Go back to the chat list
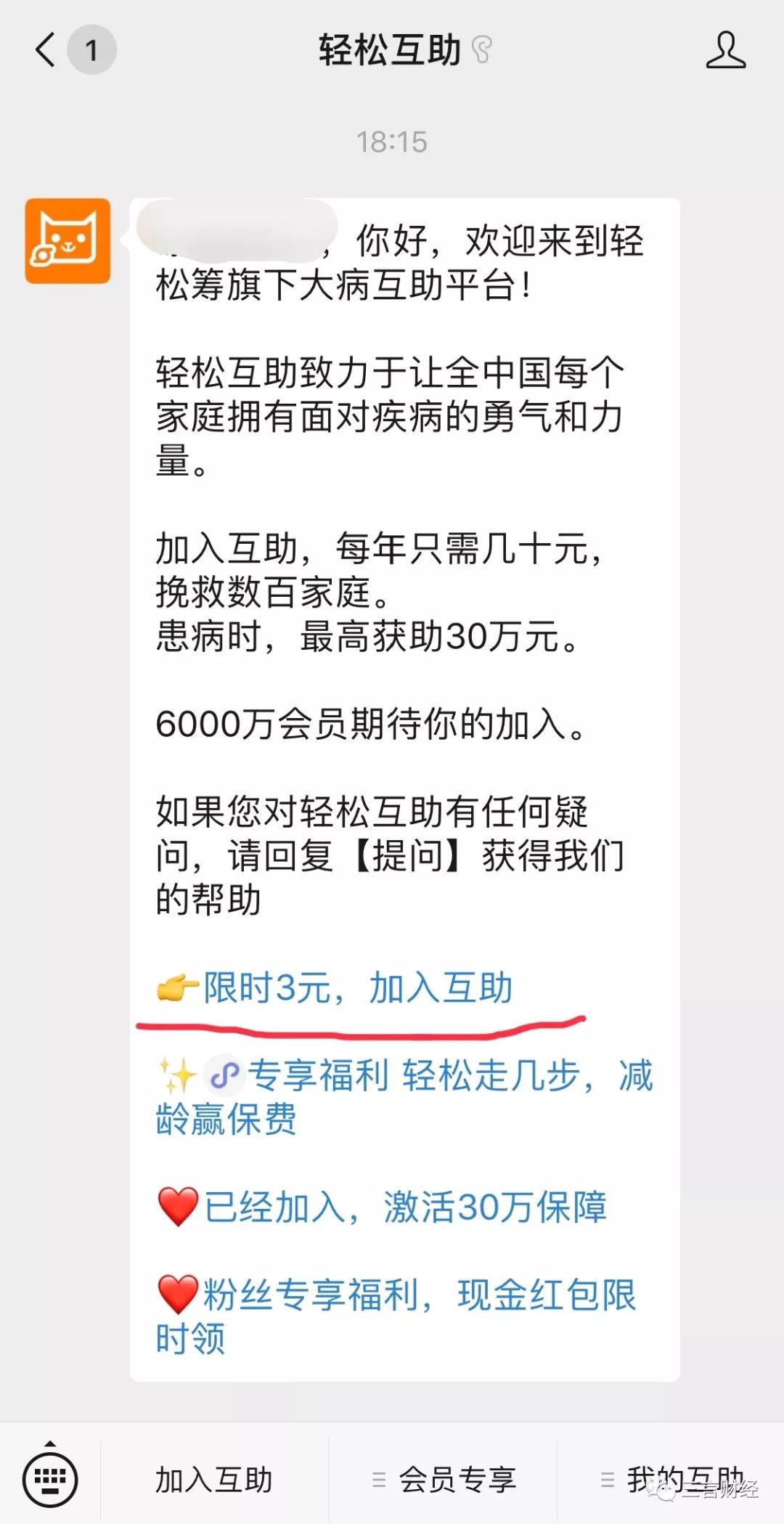 pyautogui.click(x=46, y=49)
